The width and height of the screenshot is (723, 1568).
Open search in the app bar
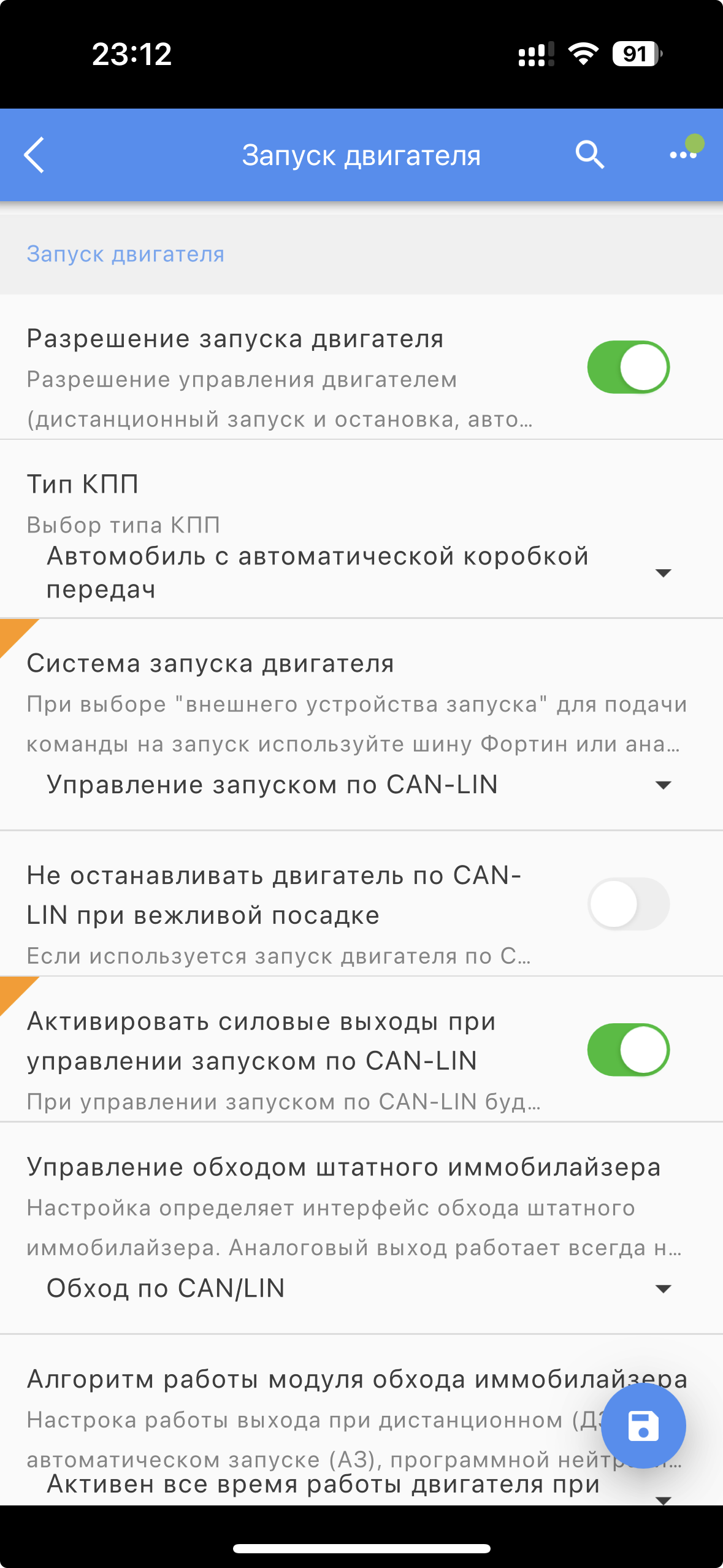pyautogui.click(x=589, y=155)
